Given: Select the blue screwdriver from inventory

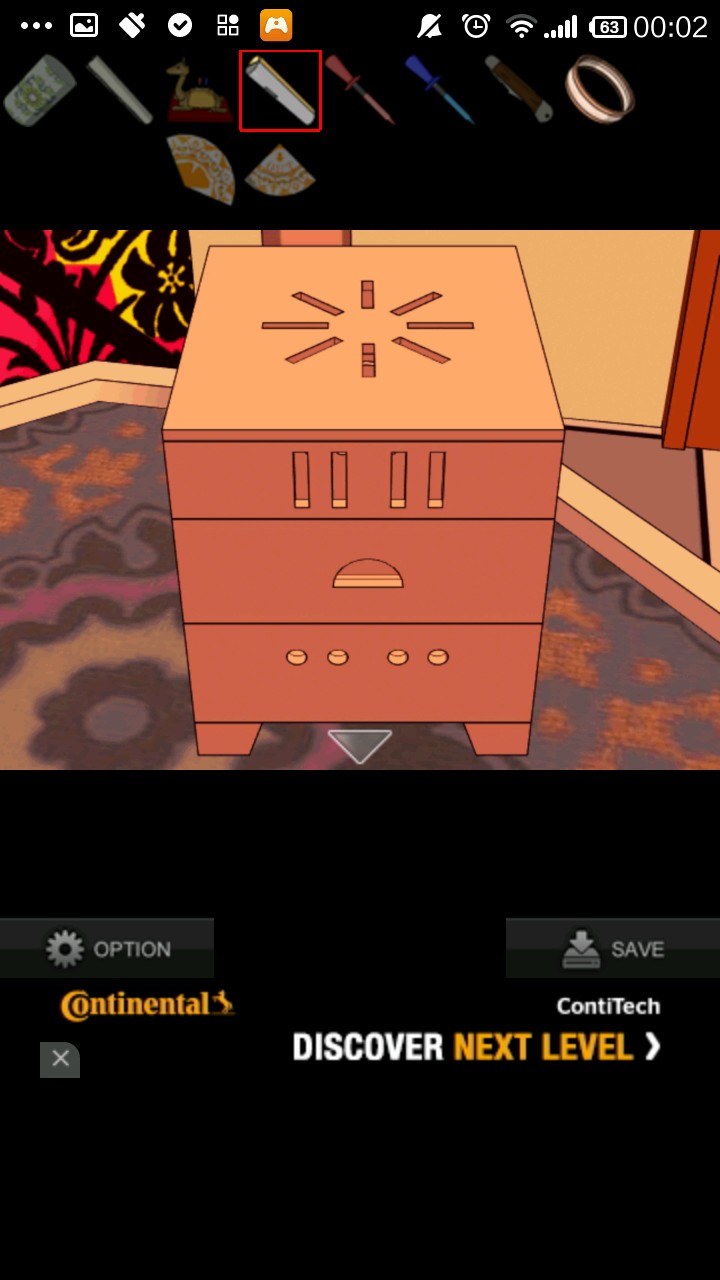Looking at the screenshot, I should click(439, 90).
